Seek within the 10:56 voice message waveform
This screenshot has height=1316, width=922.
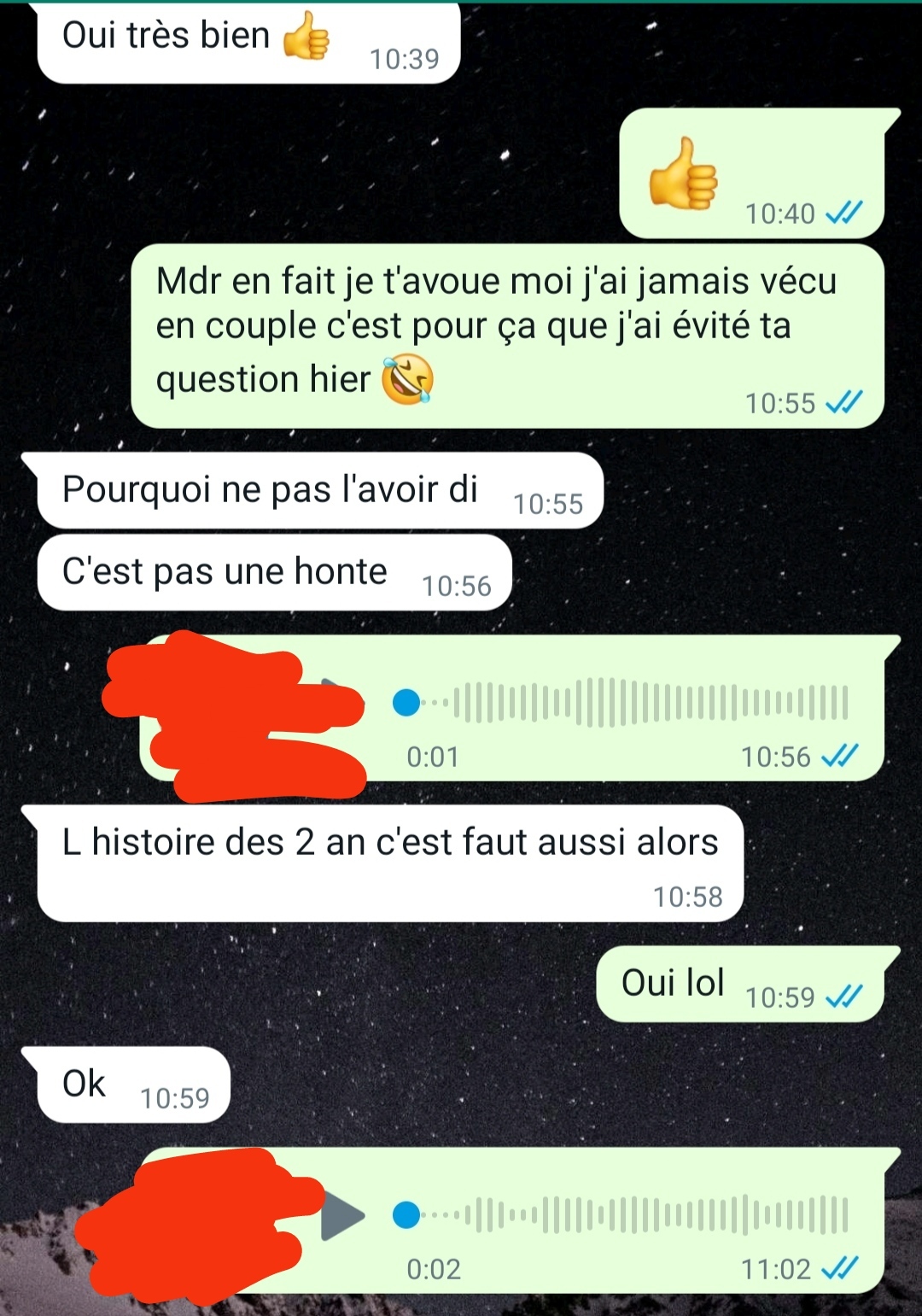click(x=649, y=702)
